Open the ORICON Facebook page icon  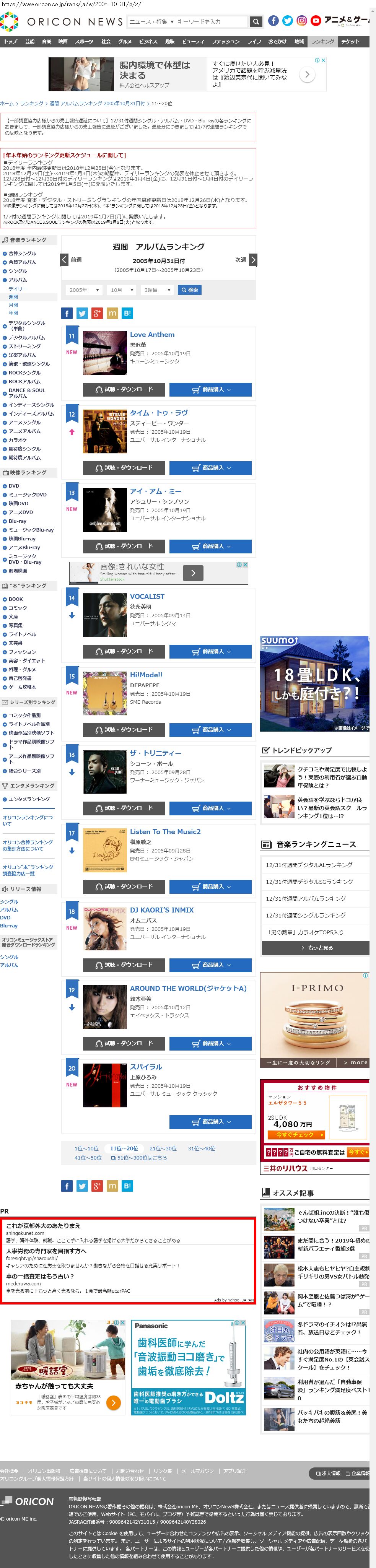pyautogui.click(x=273, y=21)
